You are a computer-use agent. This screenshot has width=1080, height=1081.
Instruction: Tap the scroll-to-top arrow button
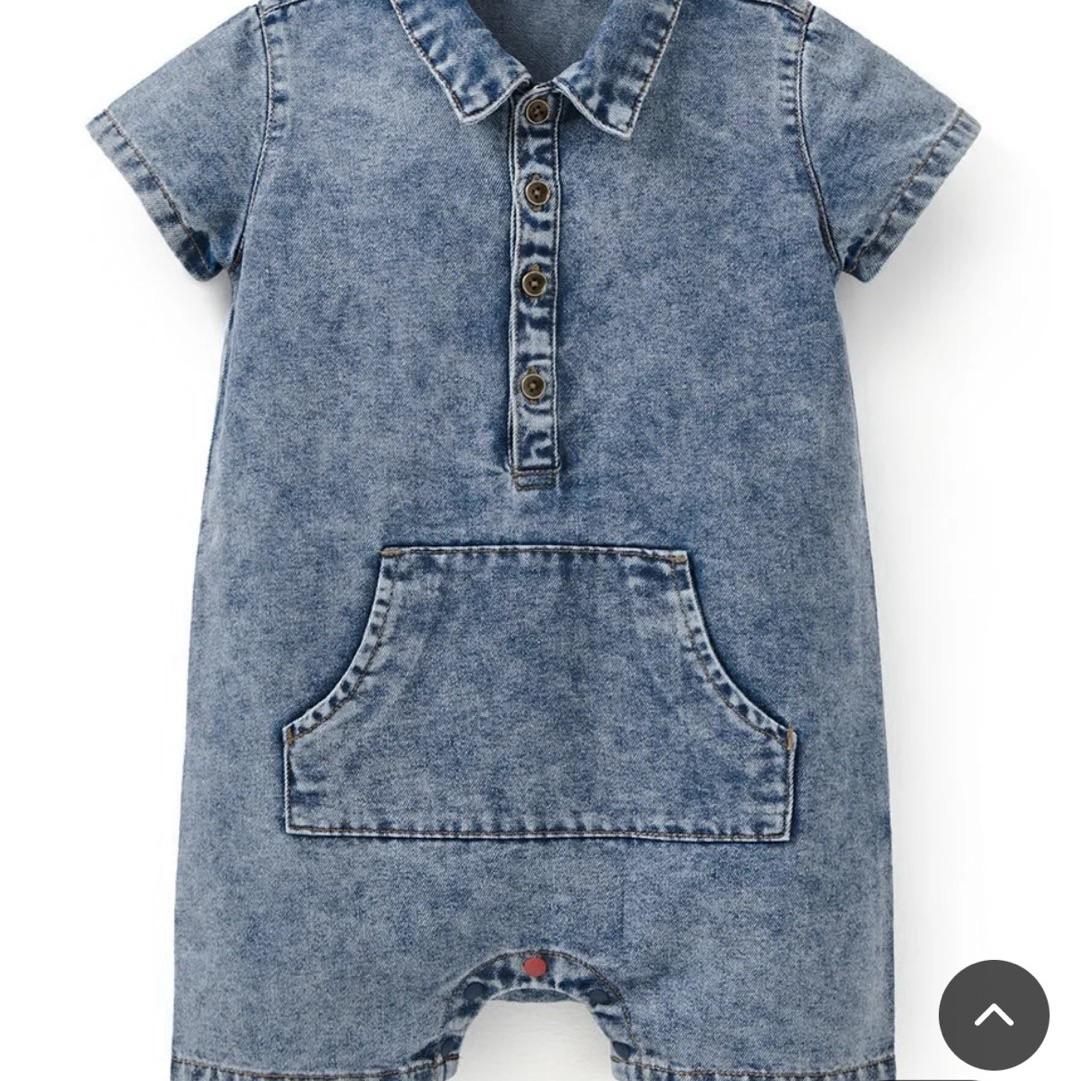click(x=993, y=1015)
